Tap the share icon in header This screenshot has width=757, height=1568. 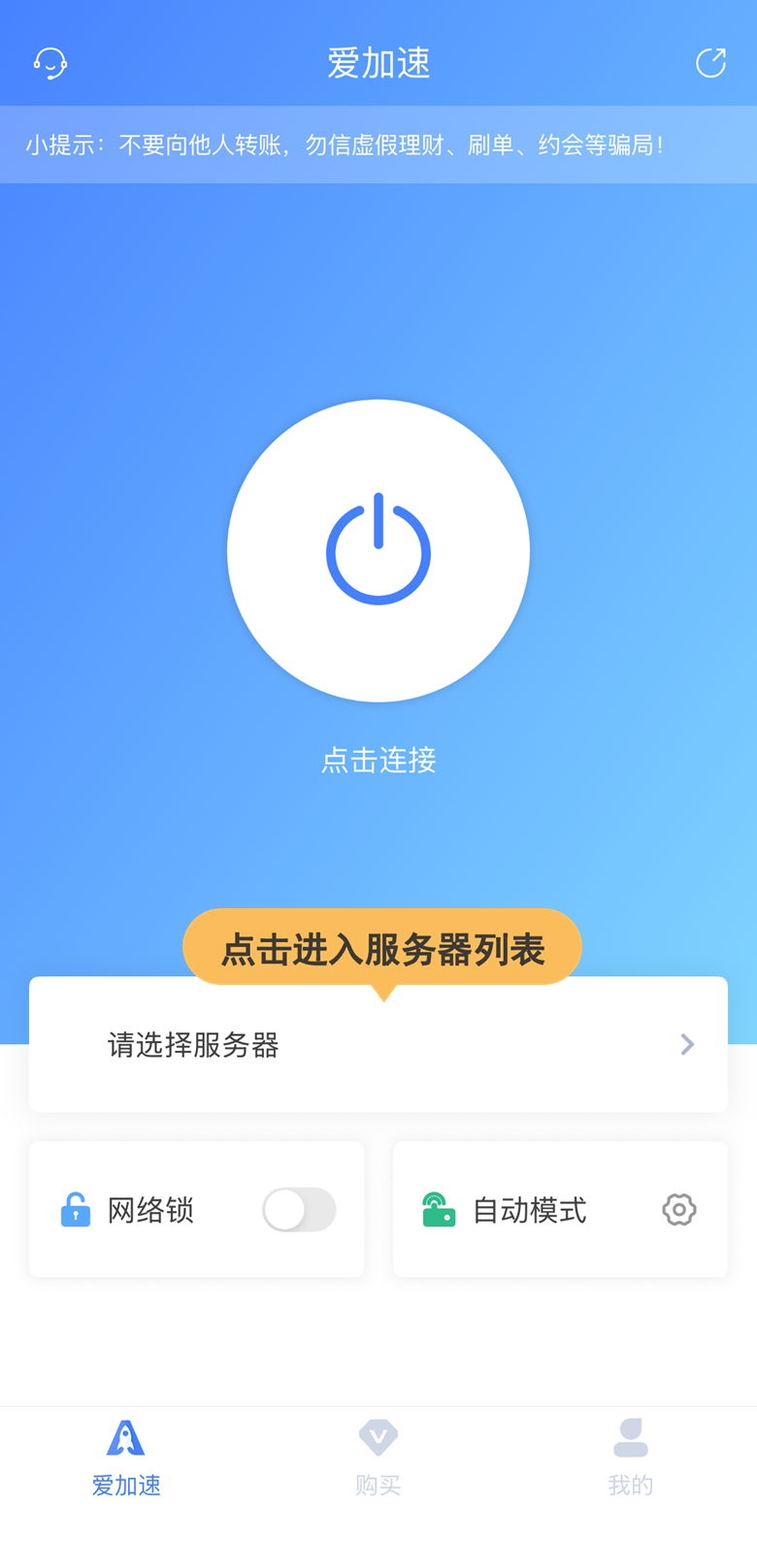pos(710,63)
